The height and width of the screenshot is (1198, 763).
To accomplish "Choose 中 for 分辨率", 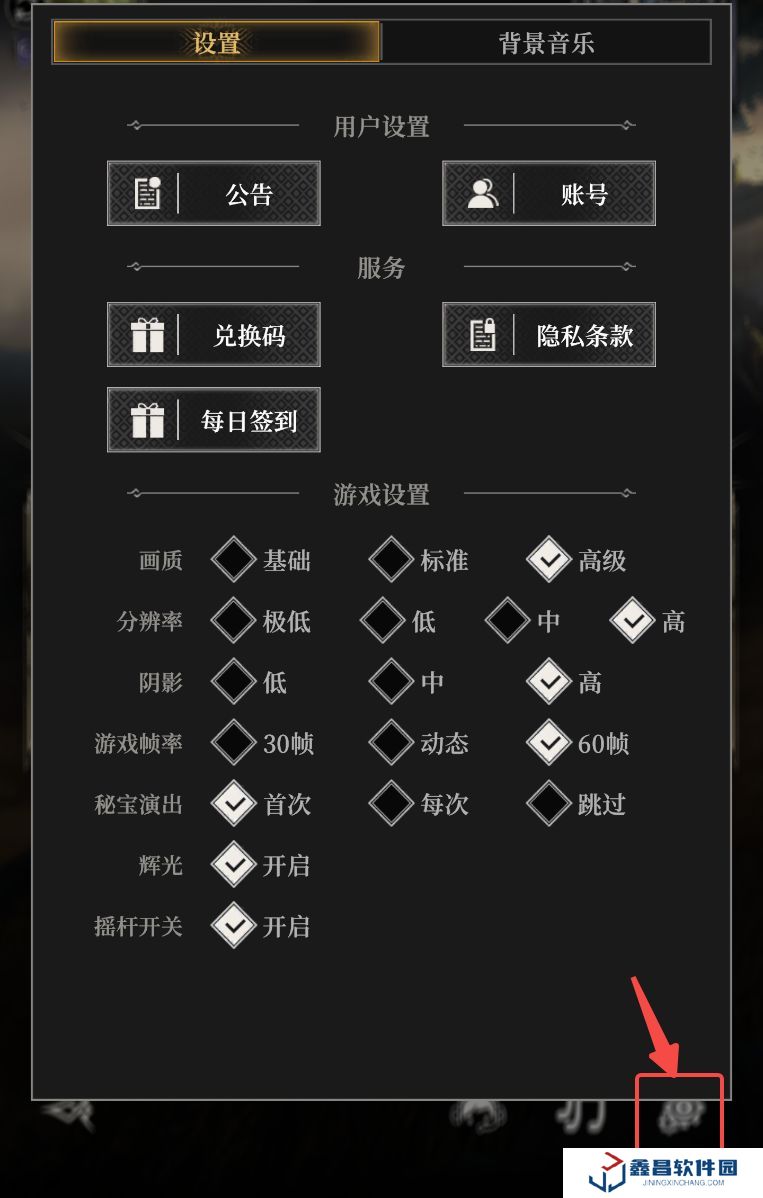I will click(509, 621).
